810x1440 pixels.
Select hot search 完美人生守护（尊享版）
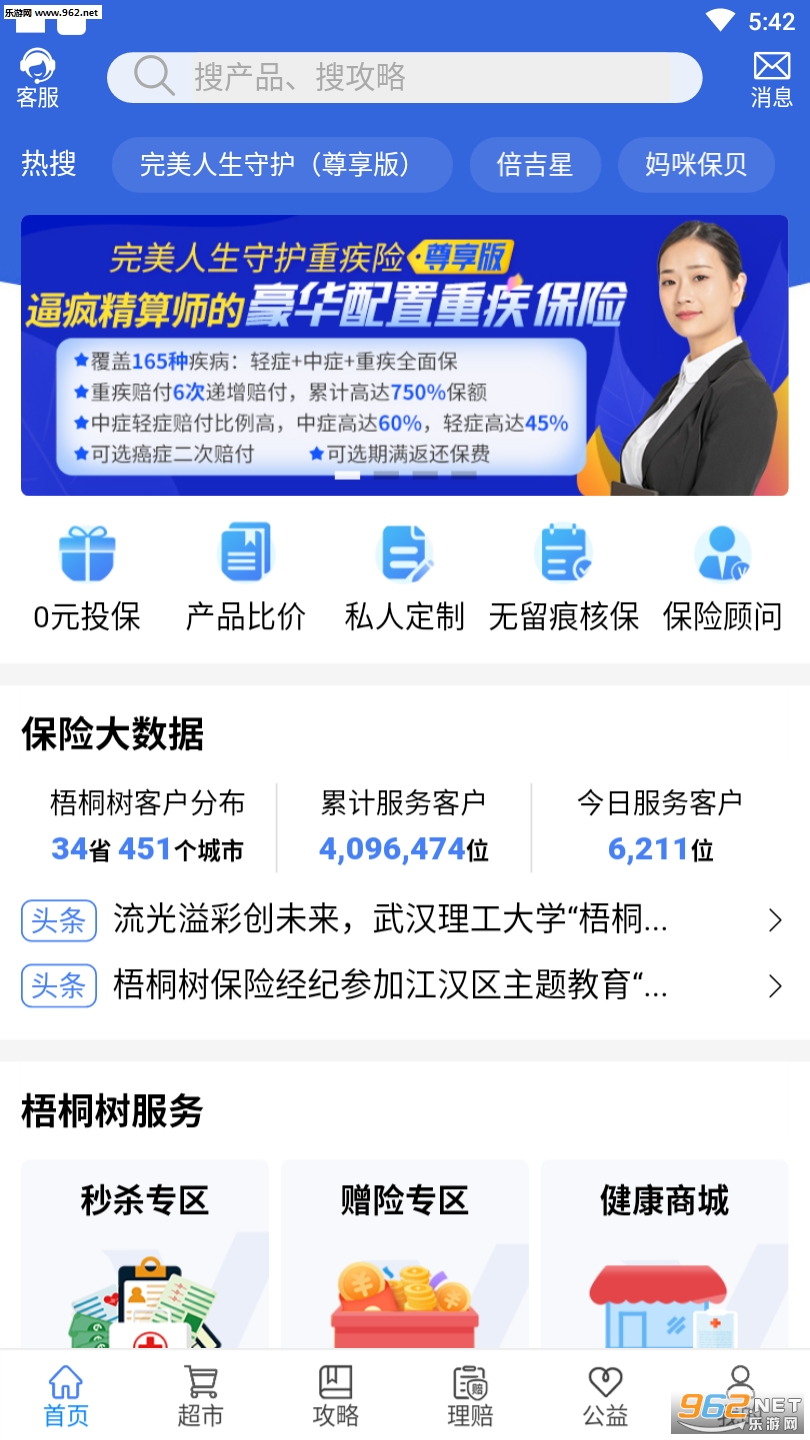coord(282,164)
